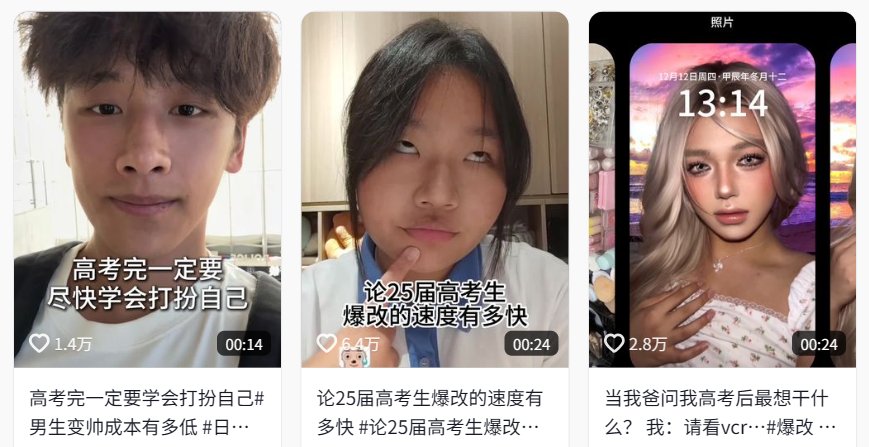This screenshot has height=447, width=869.
Task: Like the video with 2.8万 likes
Action: pyautogui.click(x=614, y=344)
